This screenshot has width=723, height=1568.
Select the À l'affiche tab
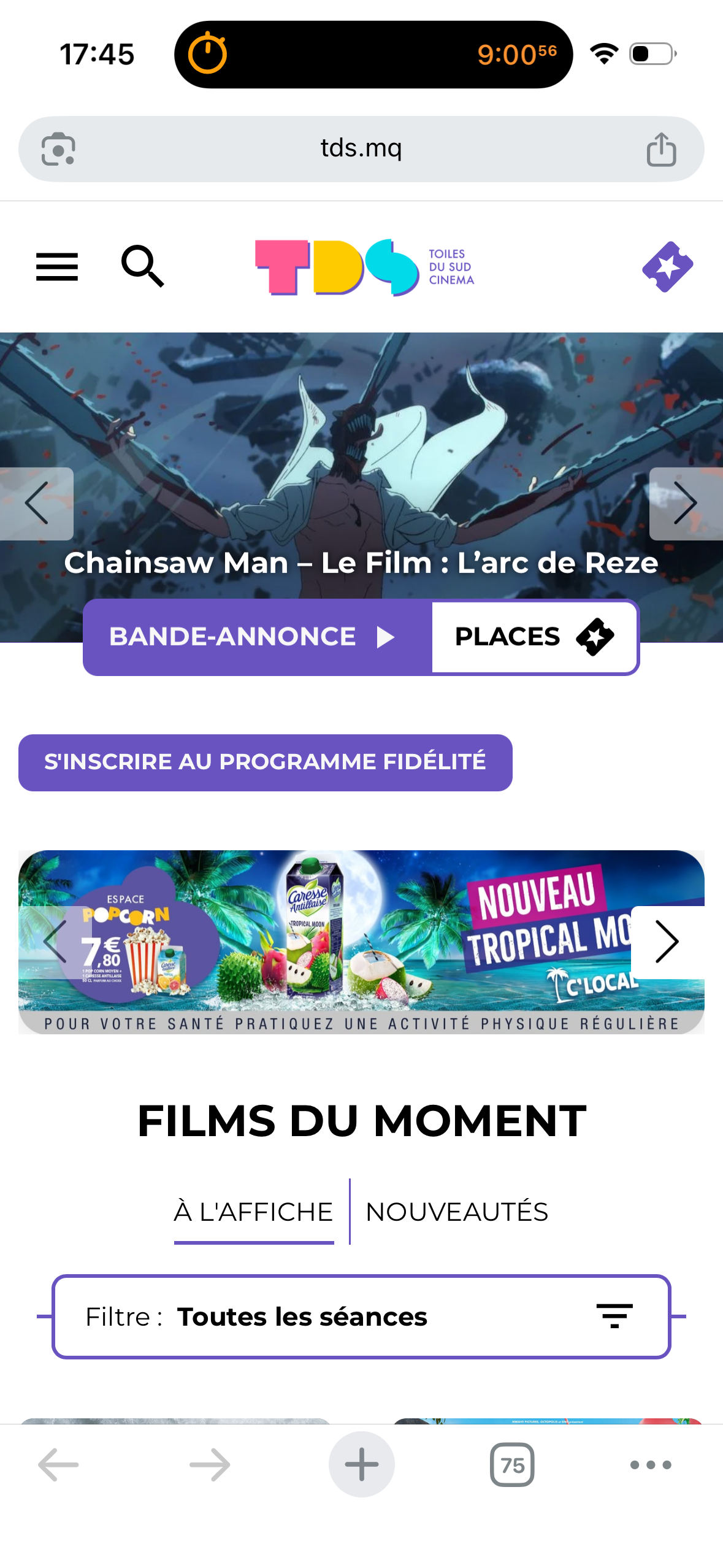pyautogui.click(x=253, y=1212)
